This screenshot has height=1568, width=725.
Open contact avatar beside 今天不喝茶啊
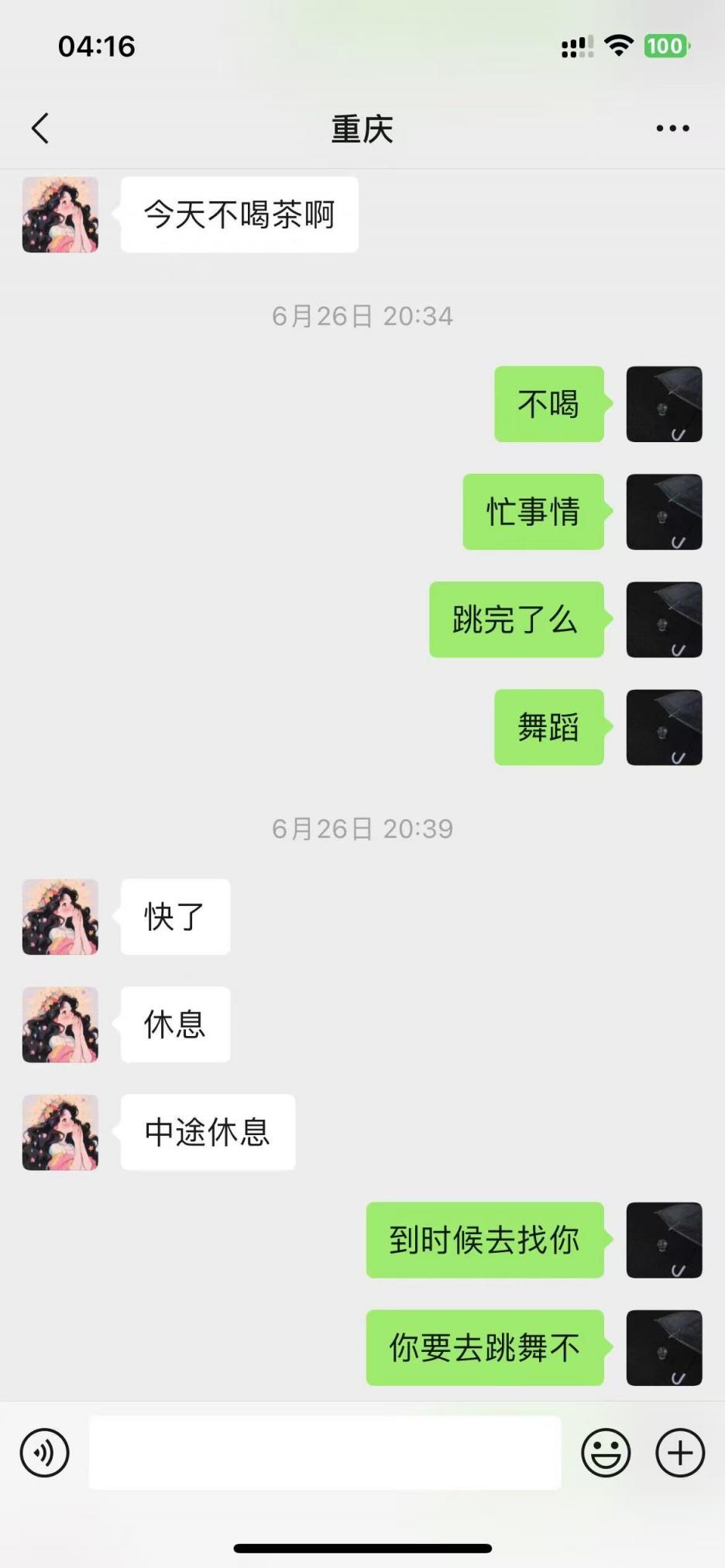coord(60,214)
